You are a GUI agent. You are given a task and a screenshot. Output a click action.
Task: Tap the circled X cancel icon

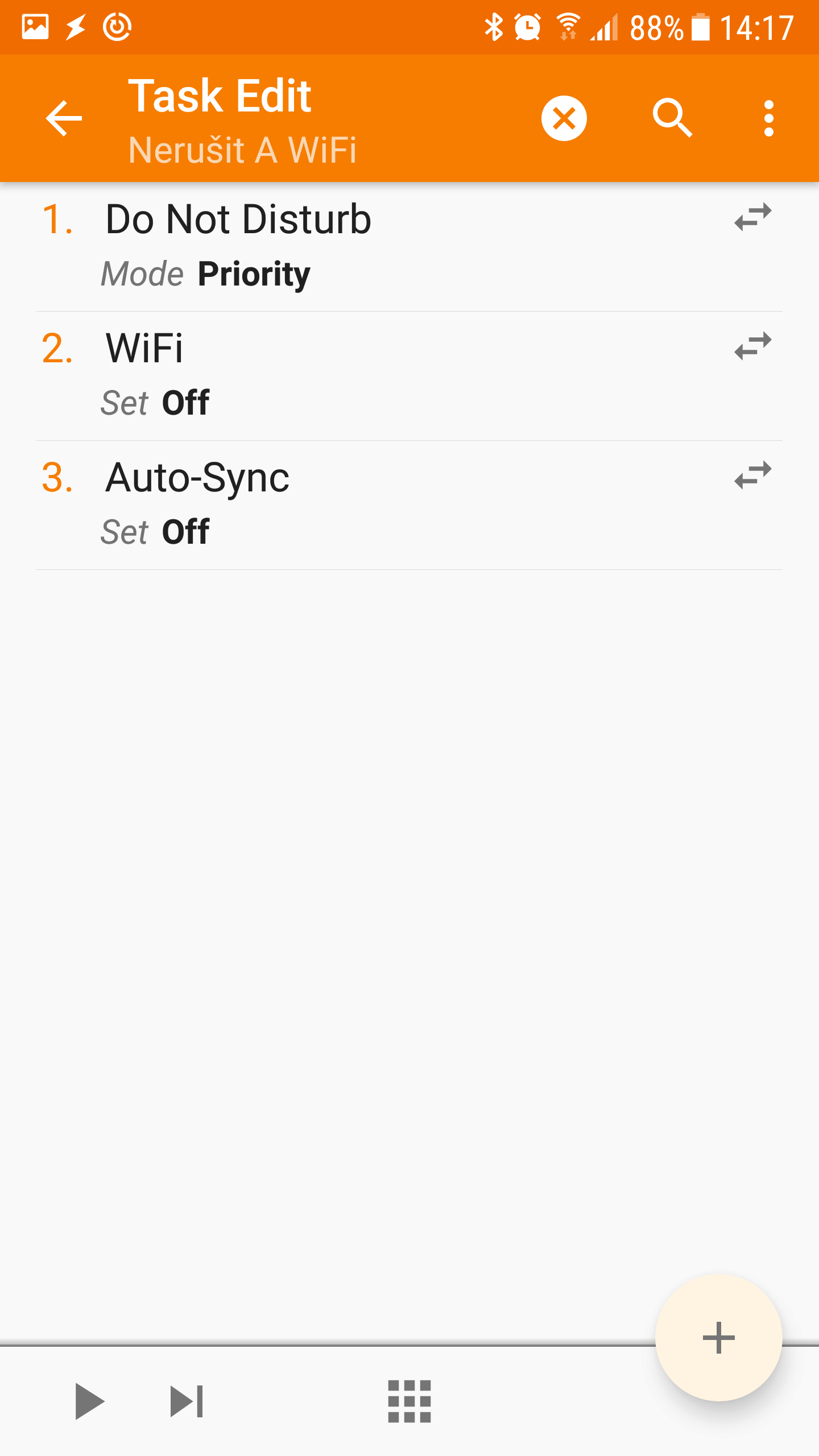click(x=564, y=118)
